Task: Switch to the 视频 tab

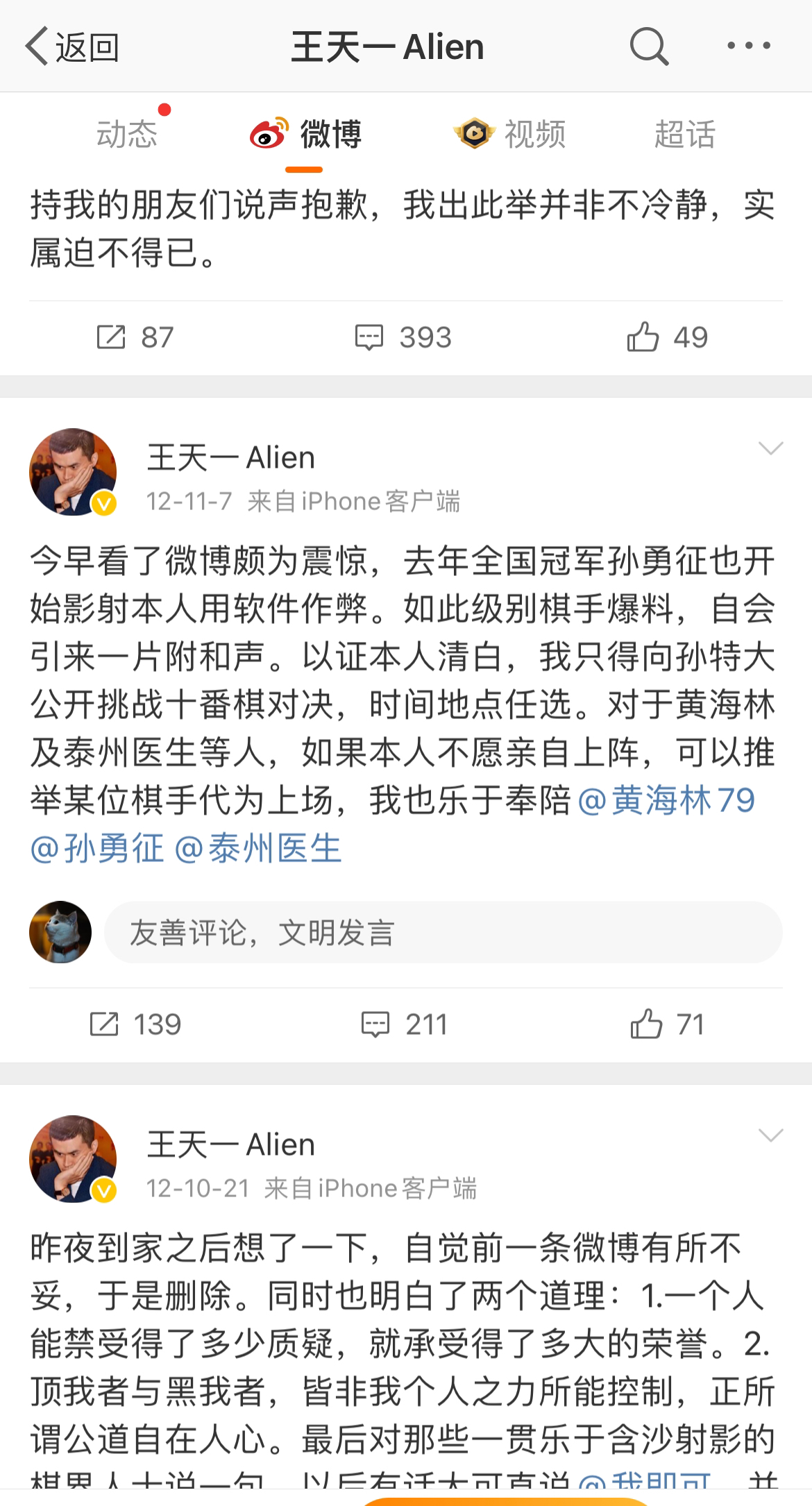Action: point(510,134)
